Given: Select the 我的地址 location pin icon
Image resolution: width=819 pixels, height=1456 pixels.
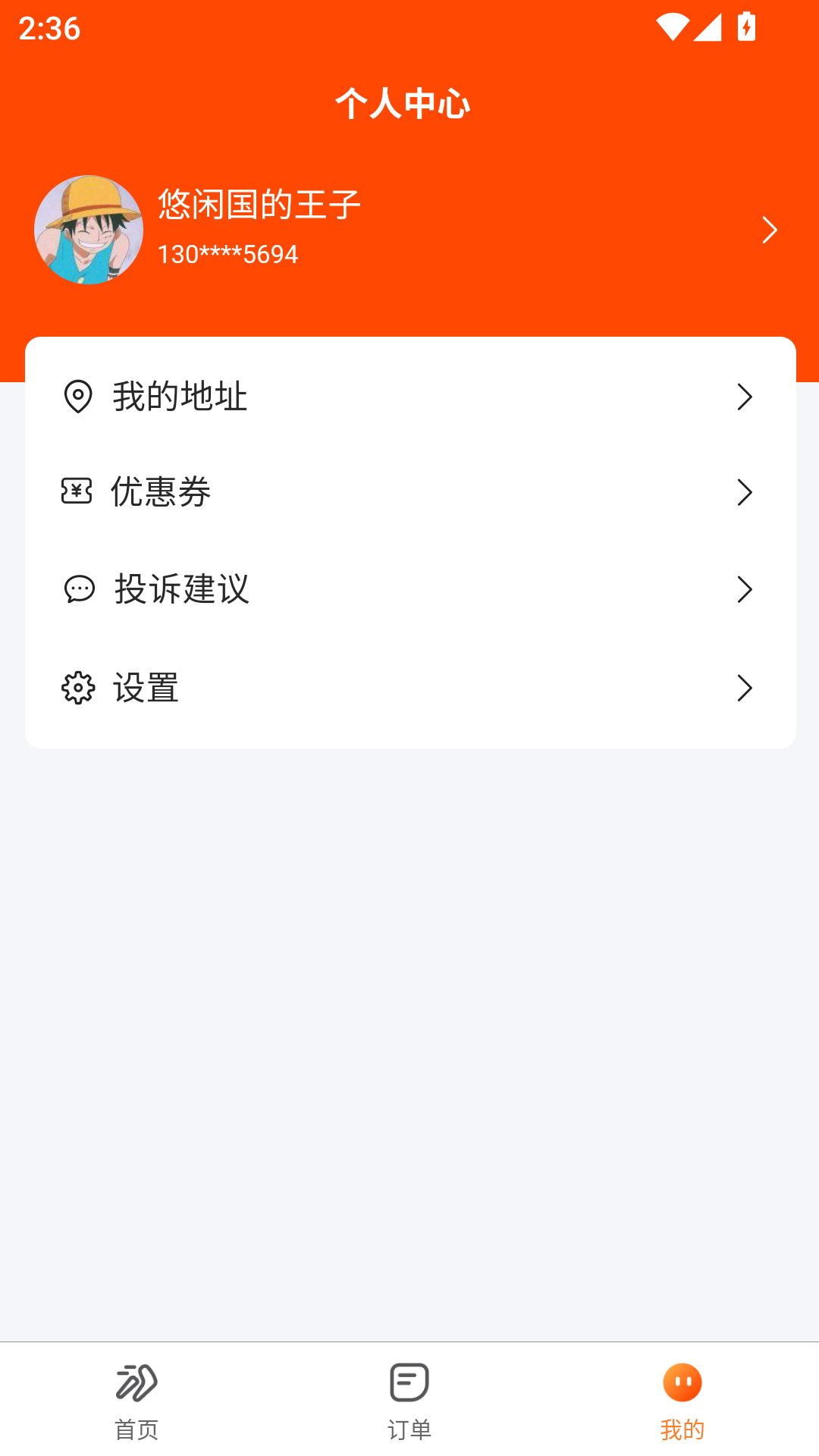Looking at the screenshot, I should point(78,396).
